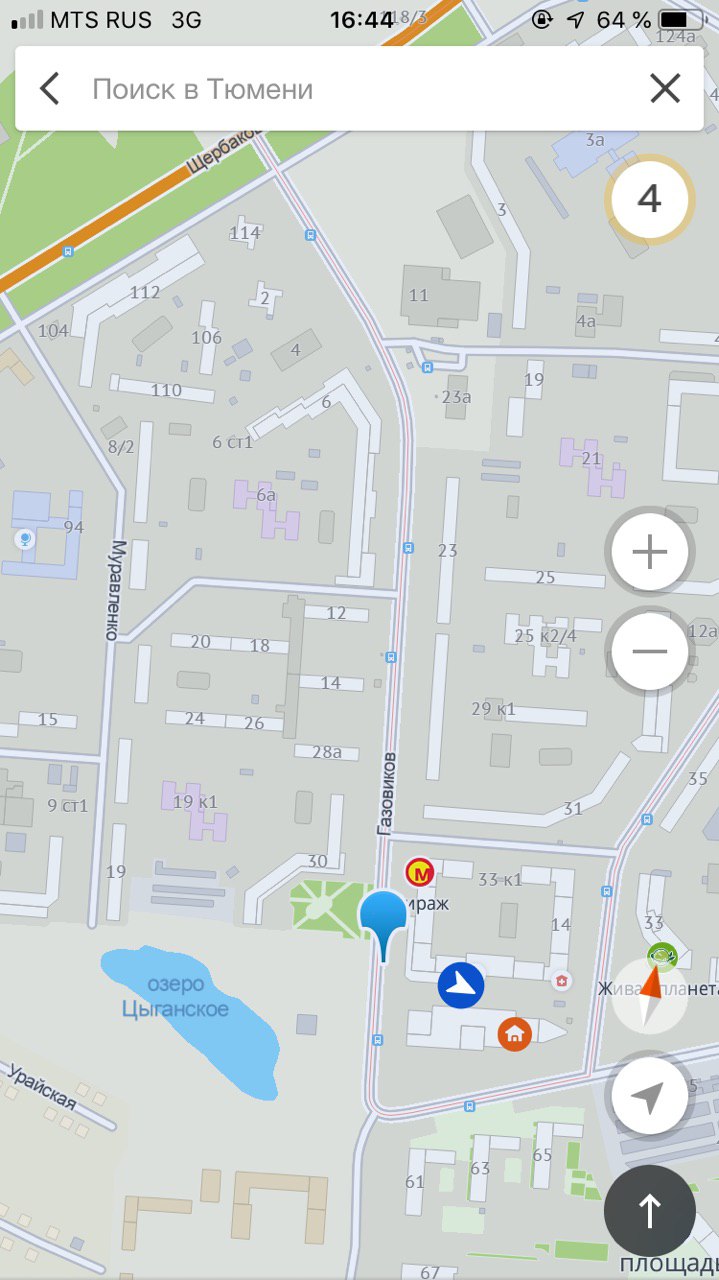Open the red M marker near Мираж
This screenshot has height=1280, width=719.
419,873
